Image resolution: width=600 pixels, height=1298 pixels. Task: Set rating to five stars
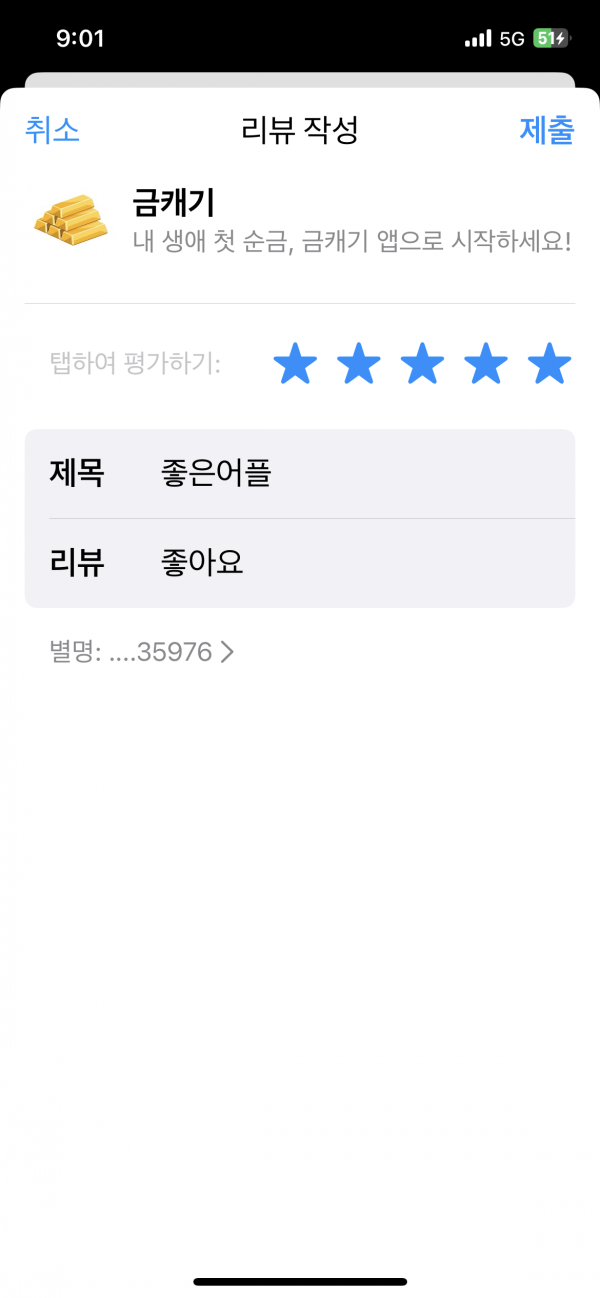click(549, 363)
